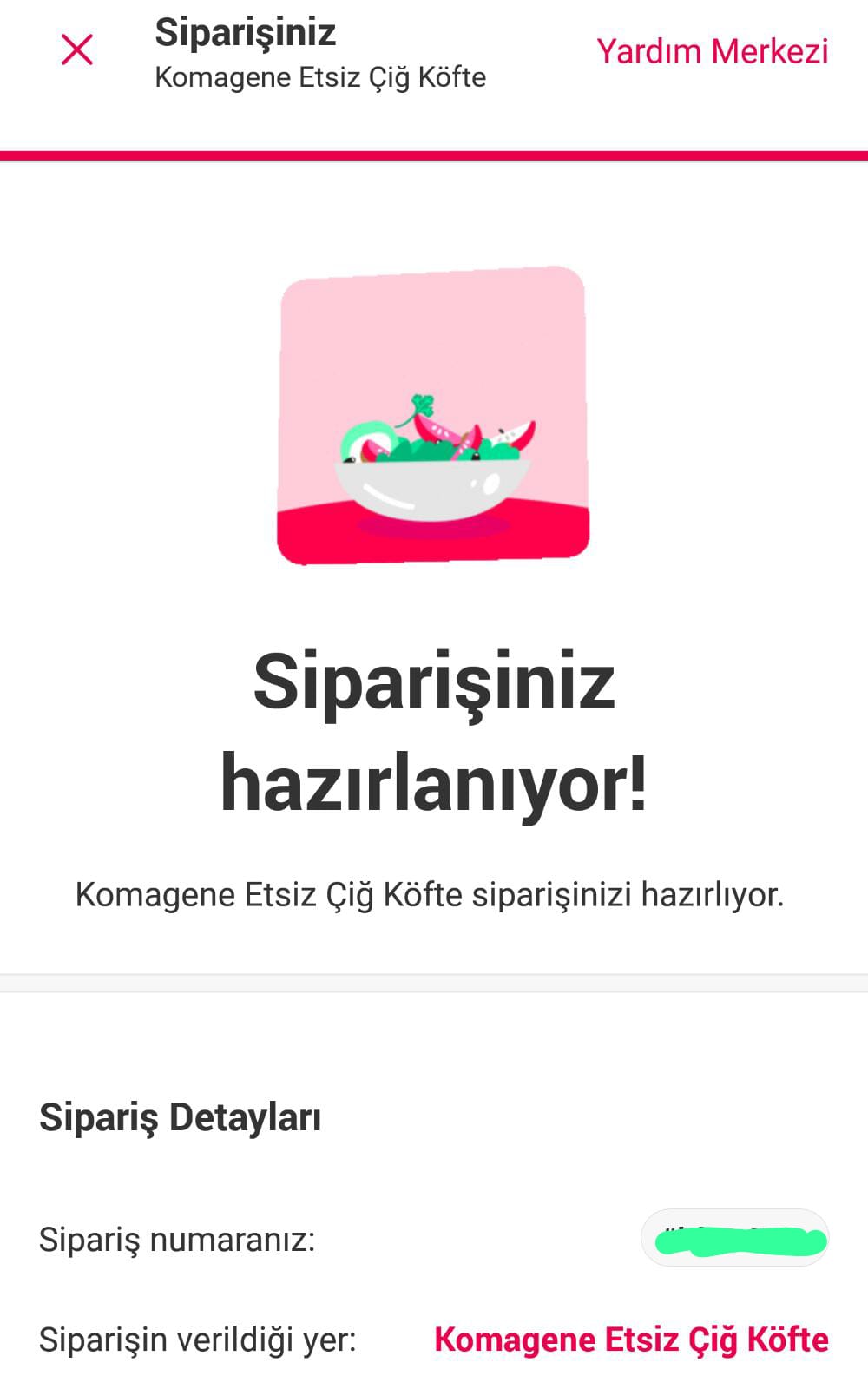The image size is (868, 1389).
Task: Open Yardım Merkezi help center
Action: [x=712, y=51]
